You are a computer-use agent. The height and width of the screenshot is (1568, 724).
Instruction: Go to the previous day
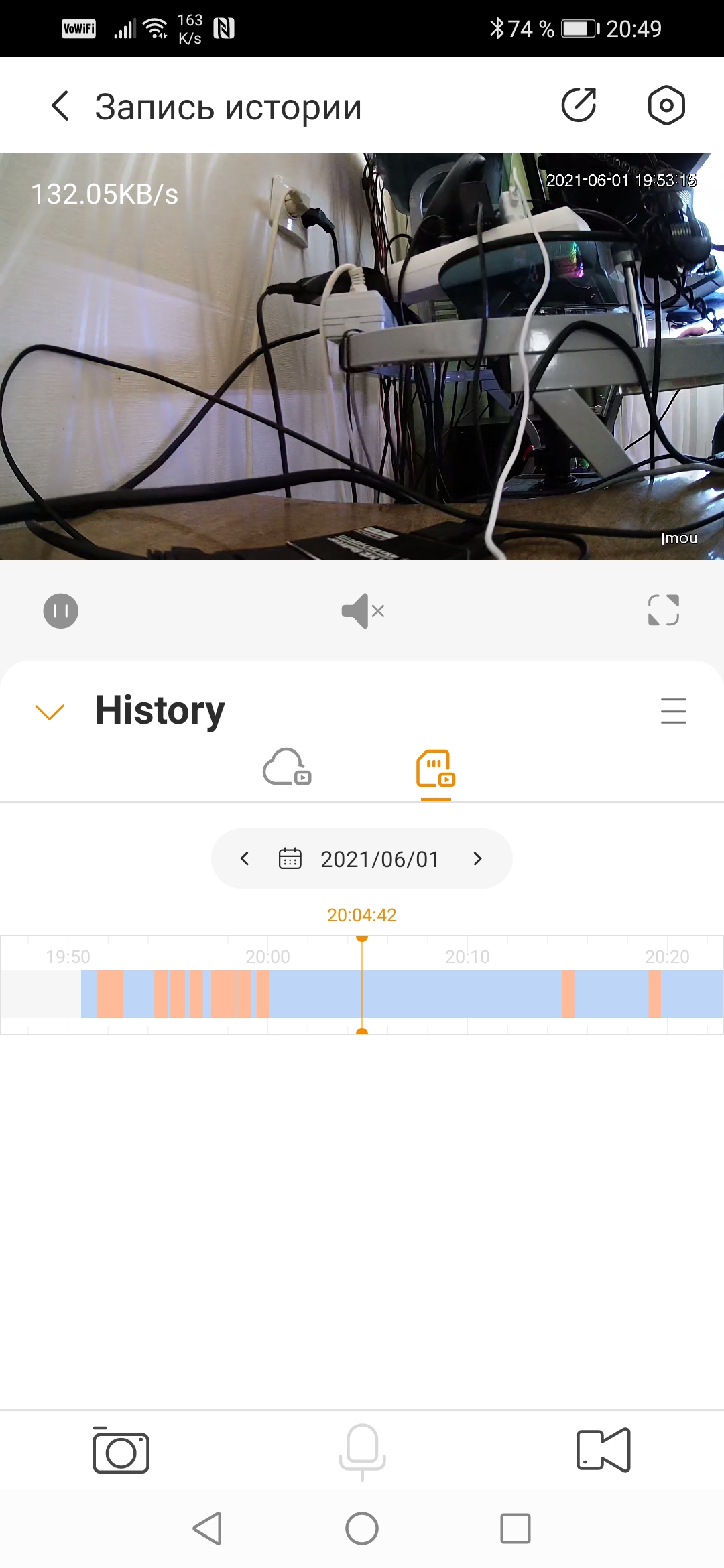click(x=245, y=859)
